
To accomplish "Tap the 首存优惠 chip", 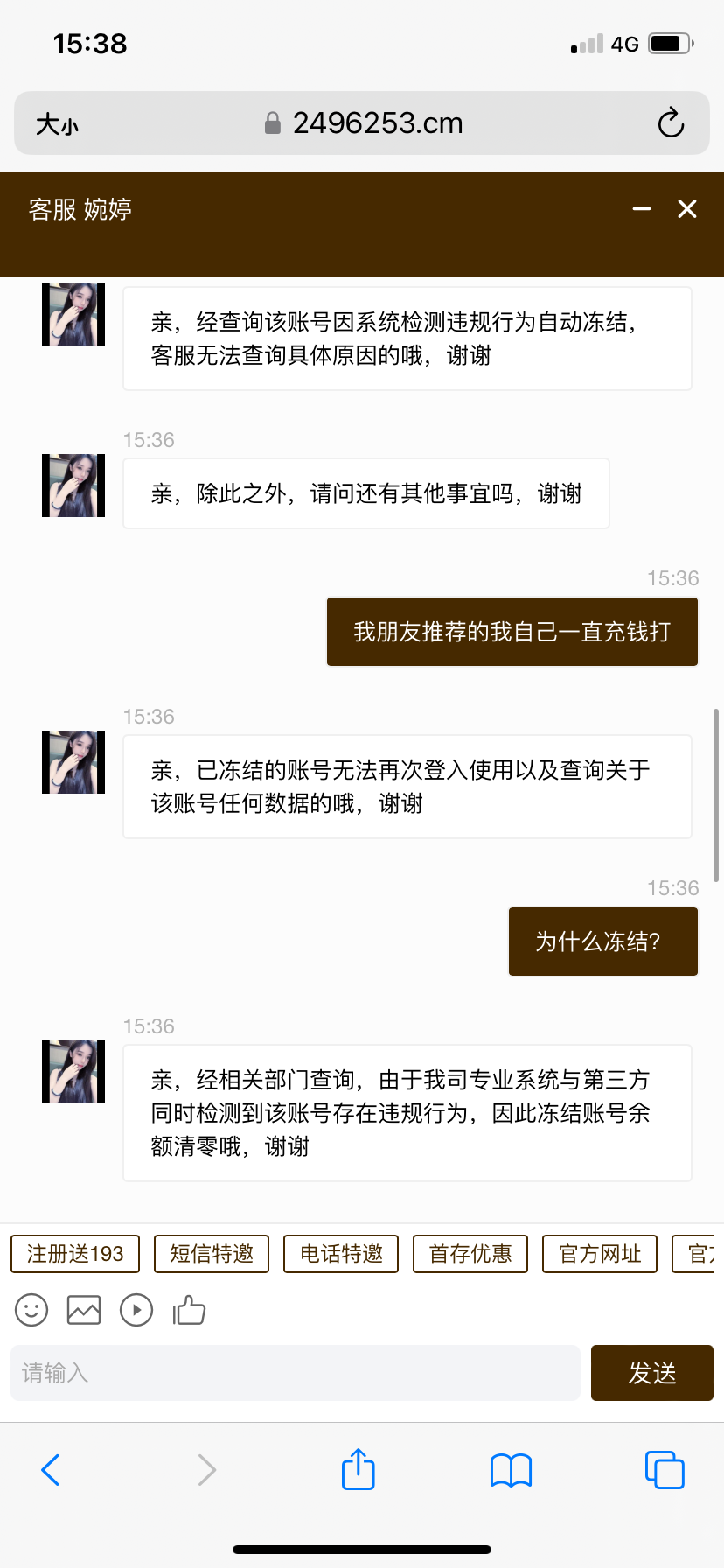I will [470, 1254].
